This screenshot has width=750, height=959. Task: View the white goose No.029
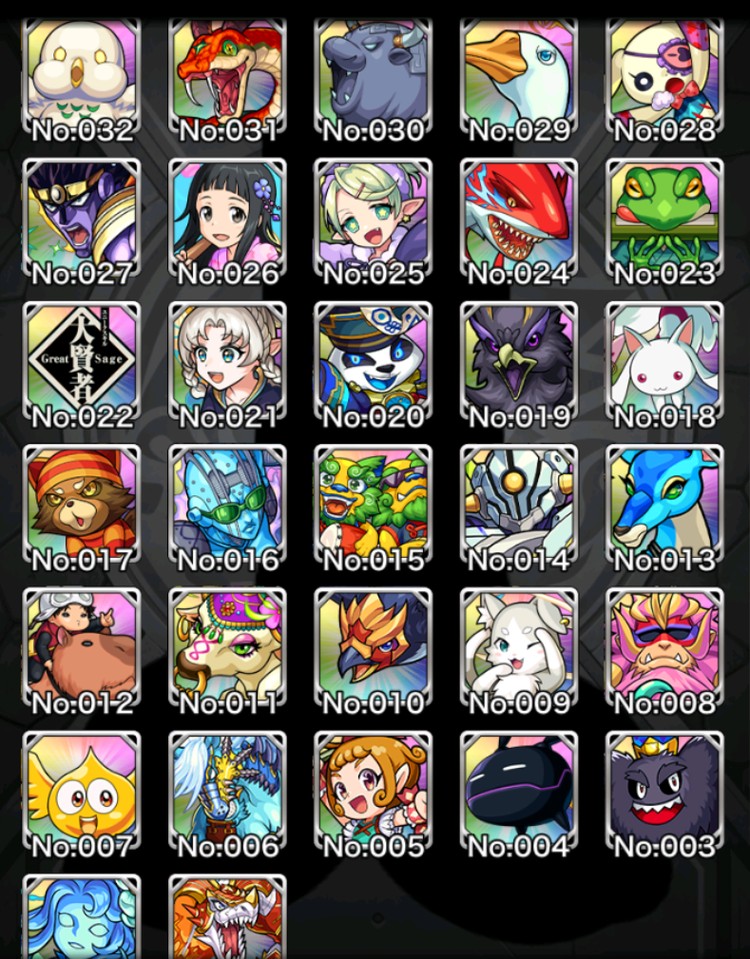click(519, 75)
